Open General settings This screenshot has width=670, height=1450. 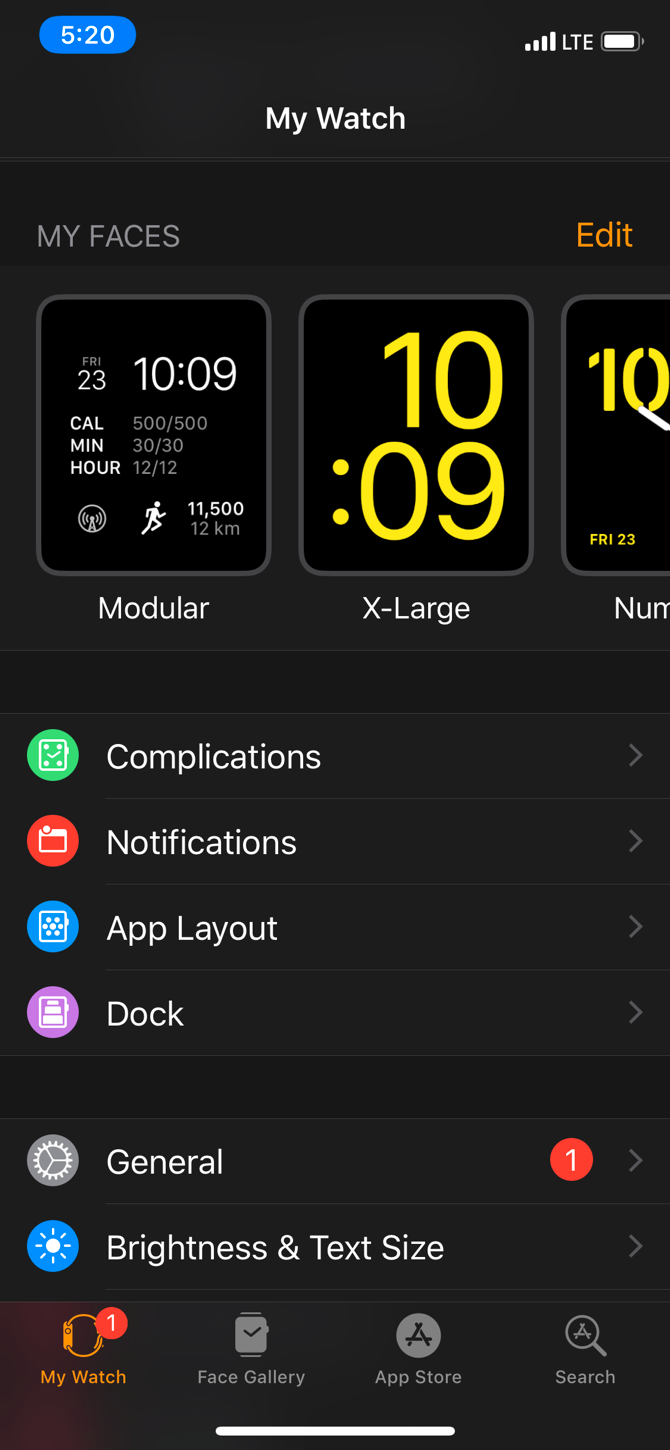[x=335, y=1161]
